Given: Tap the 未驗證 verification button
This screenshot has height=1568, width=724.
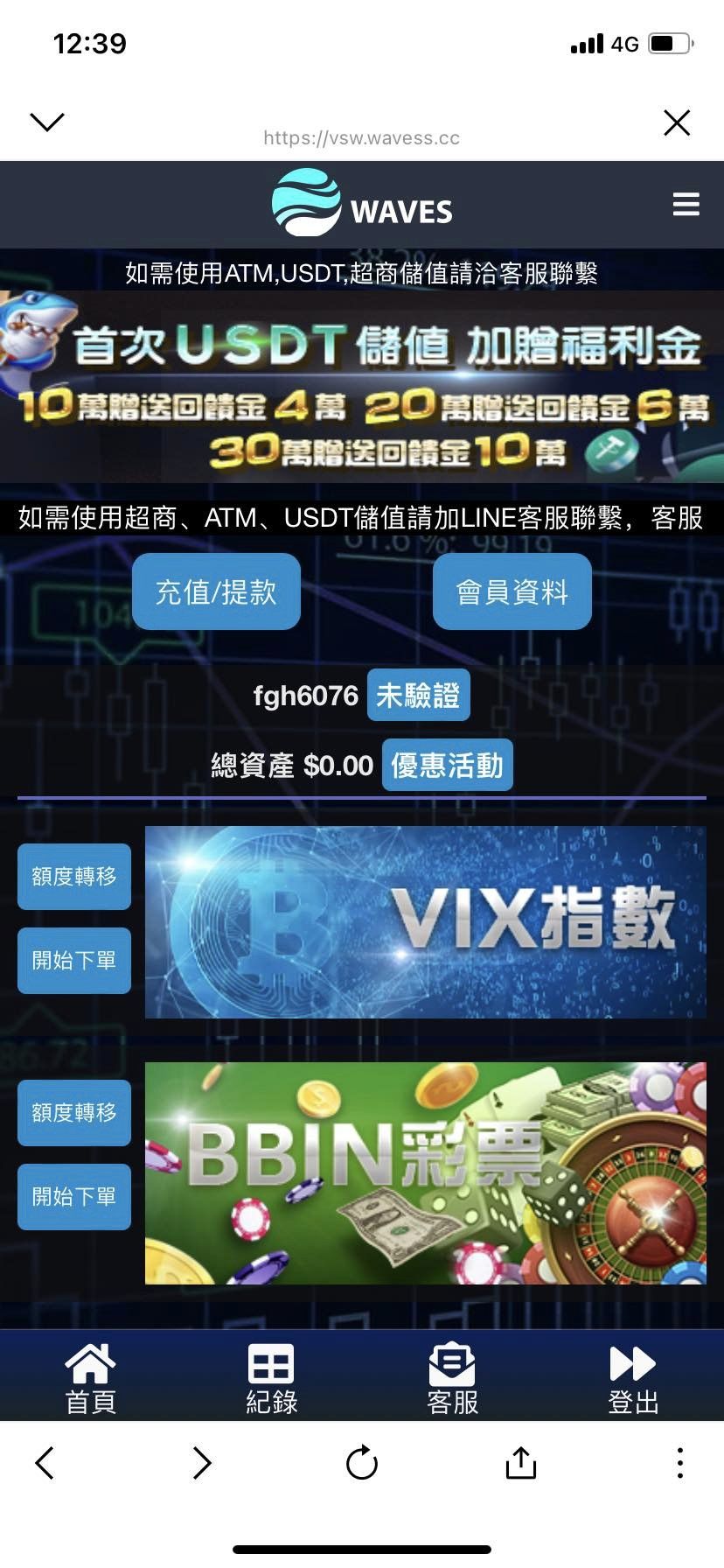Looking at the screenshot, I should point(418,696).
